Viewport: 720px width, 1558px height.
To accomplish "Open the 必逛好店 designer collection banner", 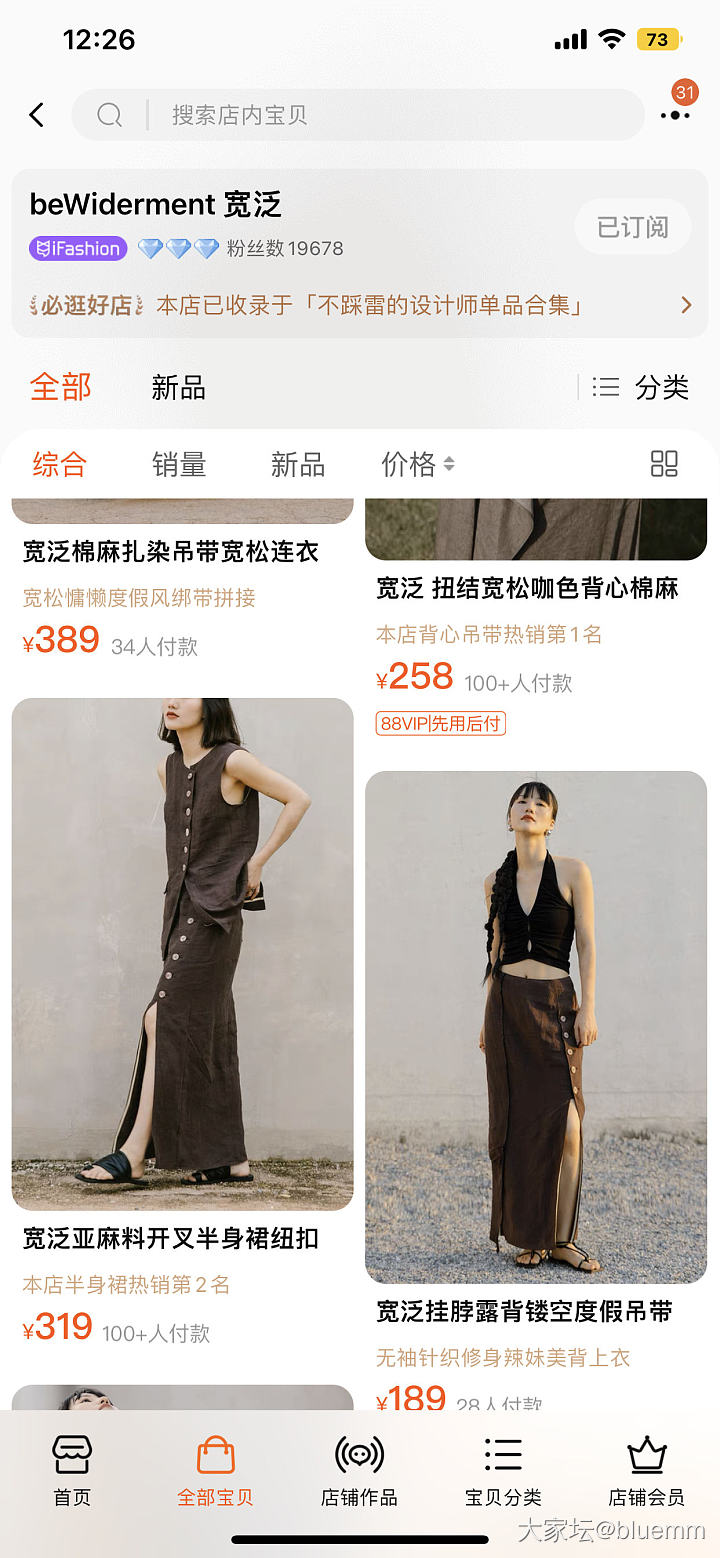I will click(360, 305).
